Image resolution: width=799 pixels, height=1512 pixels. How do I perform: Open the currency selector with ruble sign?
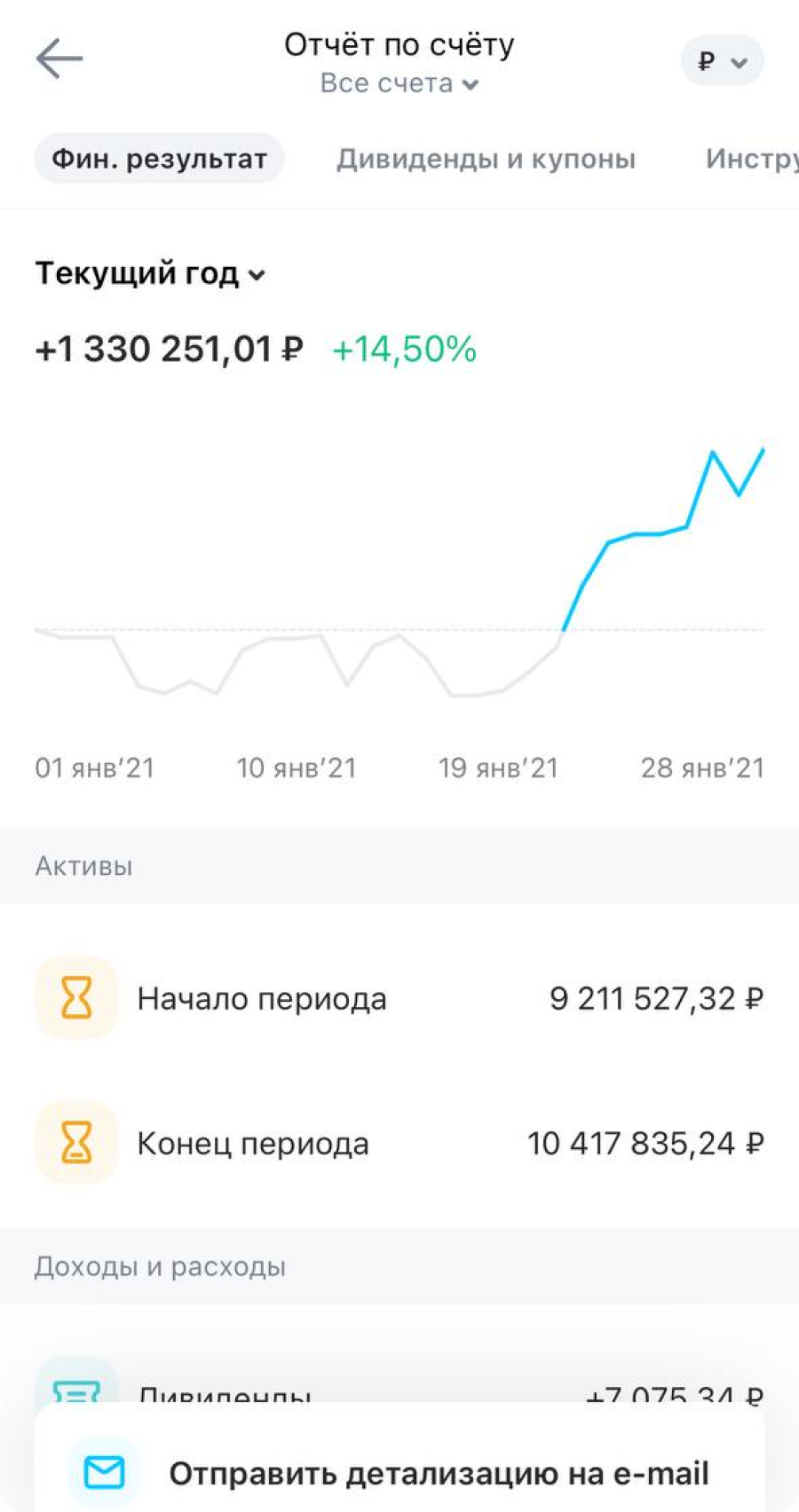pyautogui.click(x=722, y=62)
